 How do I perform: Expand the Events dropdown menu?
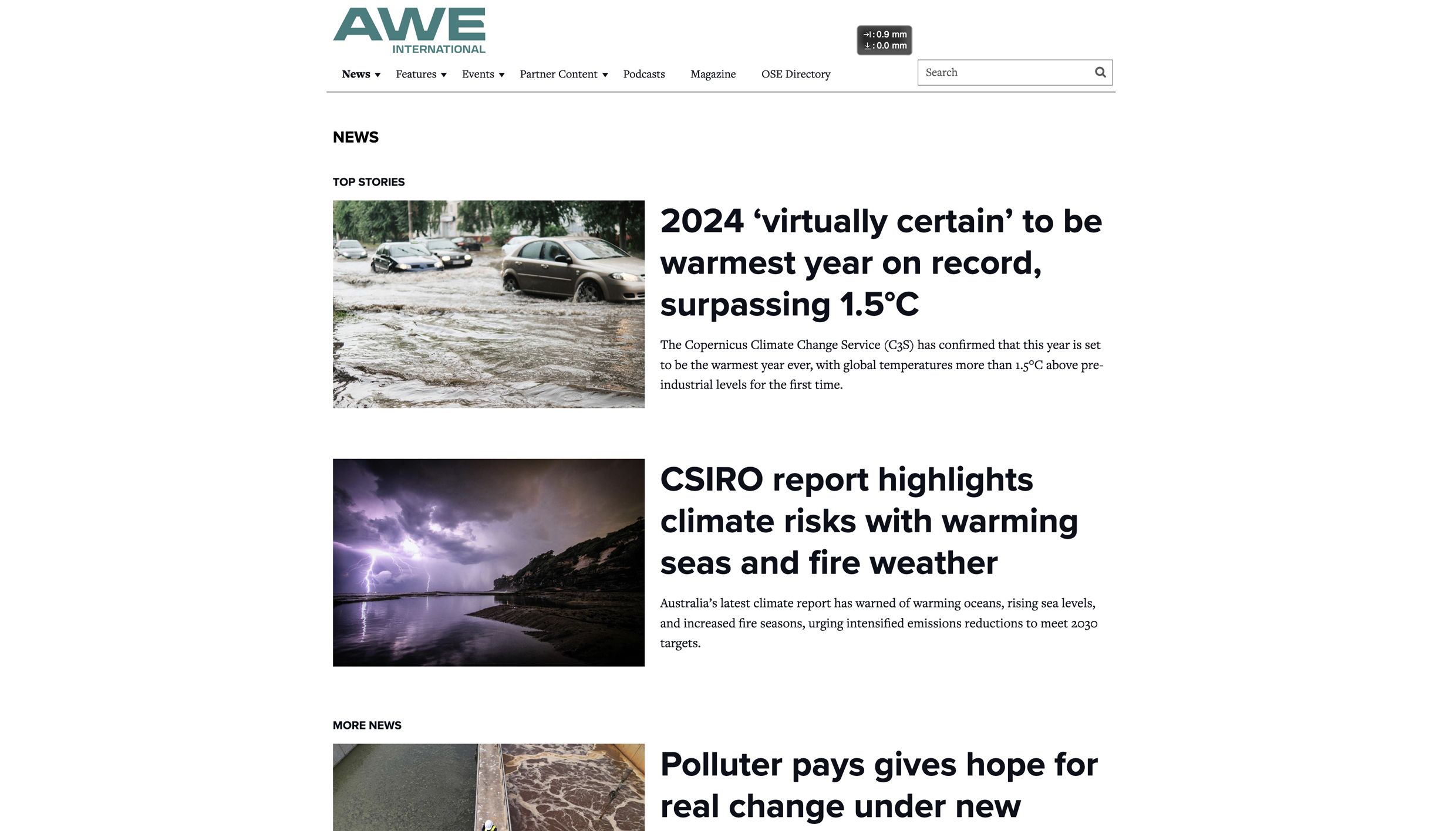click(483, 75)
